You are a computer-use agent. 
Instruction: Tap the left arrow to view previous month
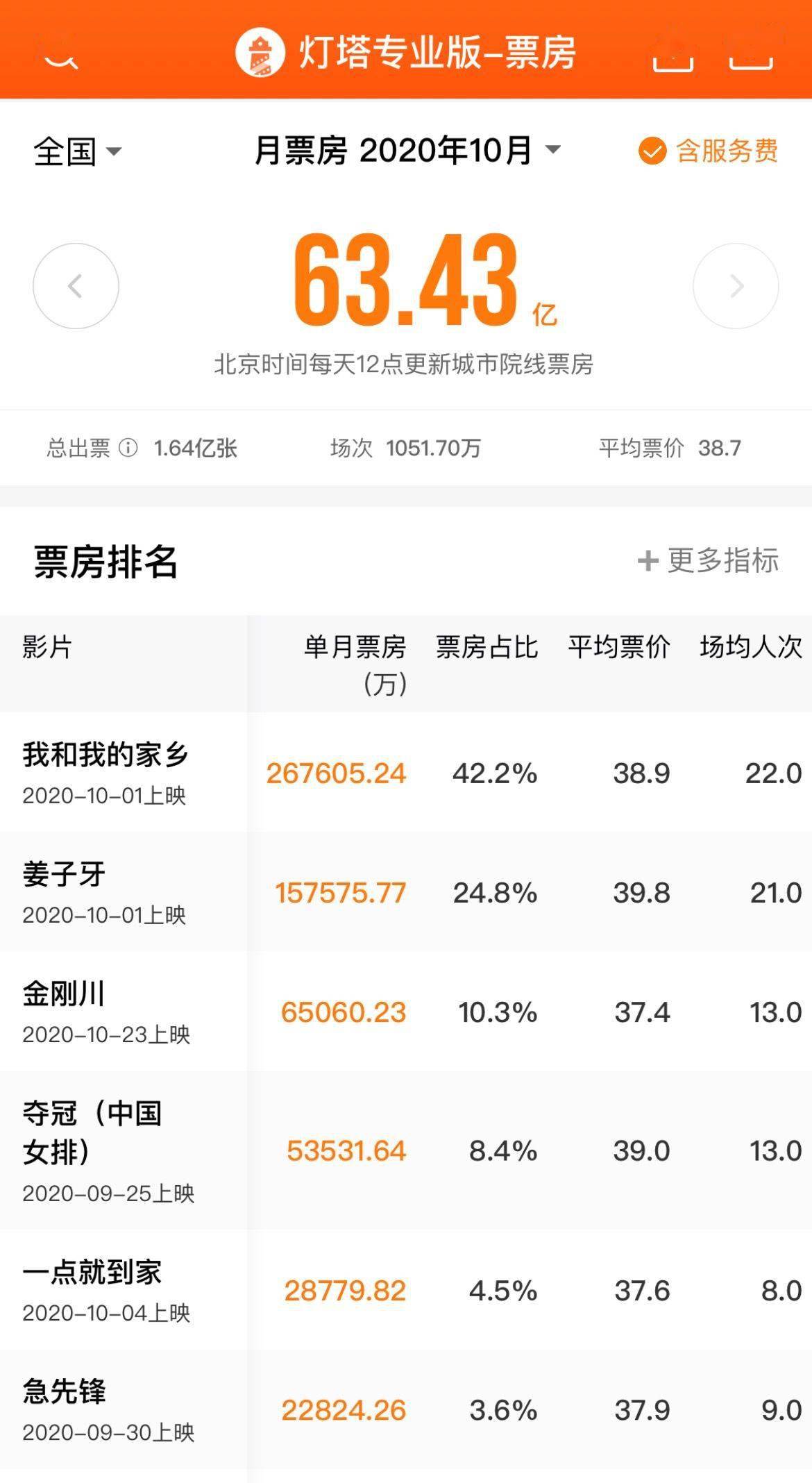click(x=76, y=286)
